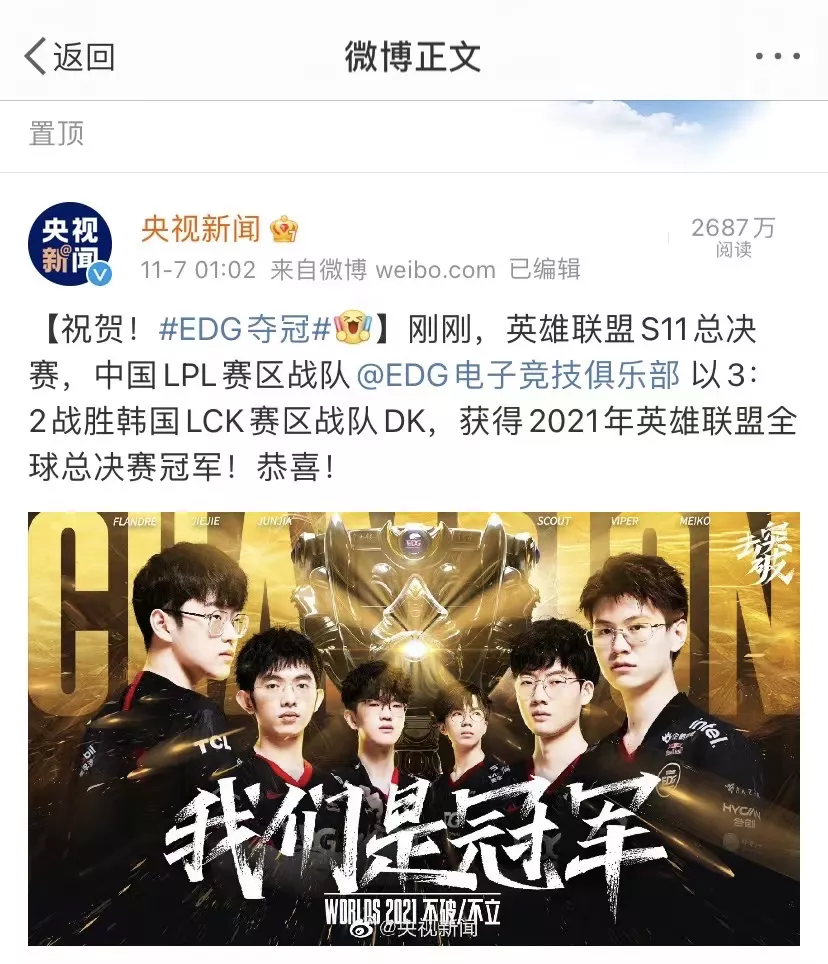Go back using the 返回 button

pyautogui.click(x=70, y=57)
